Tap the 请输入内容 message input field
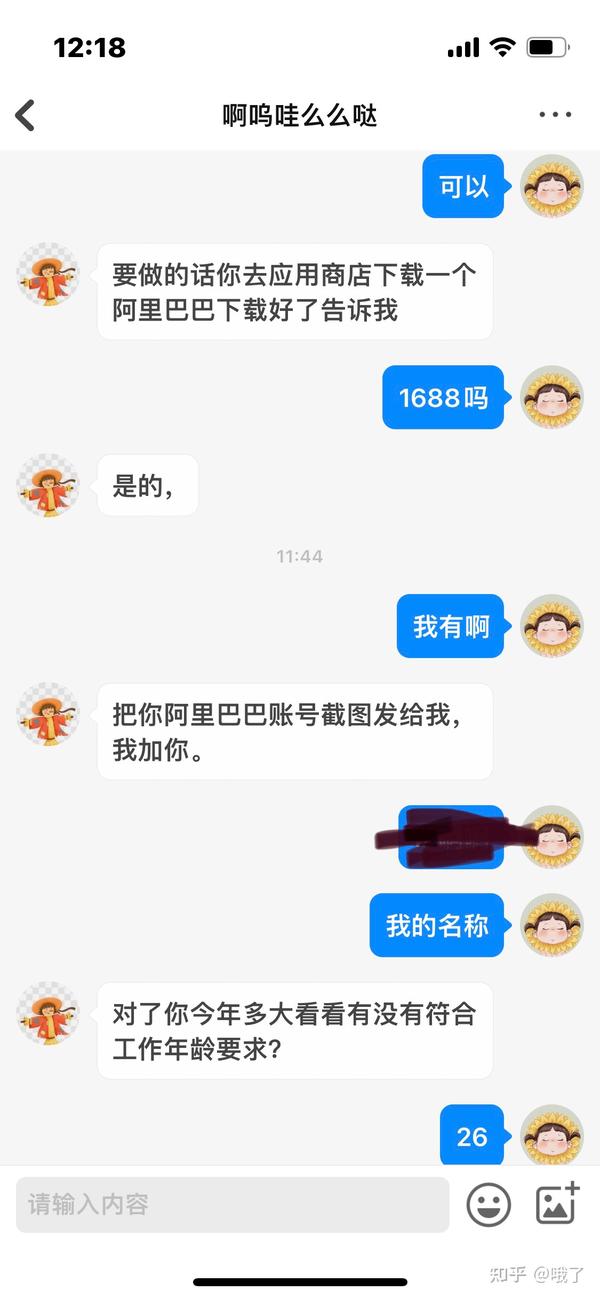 click(x=232, y=1204)
